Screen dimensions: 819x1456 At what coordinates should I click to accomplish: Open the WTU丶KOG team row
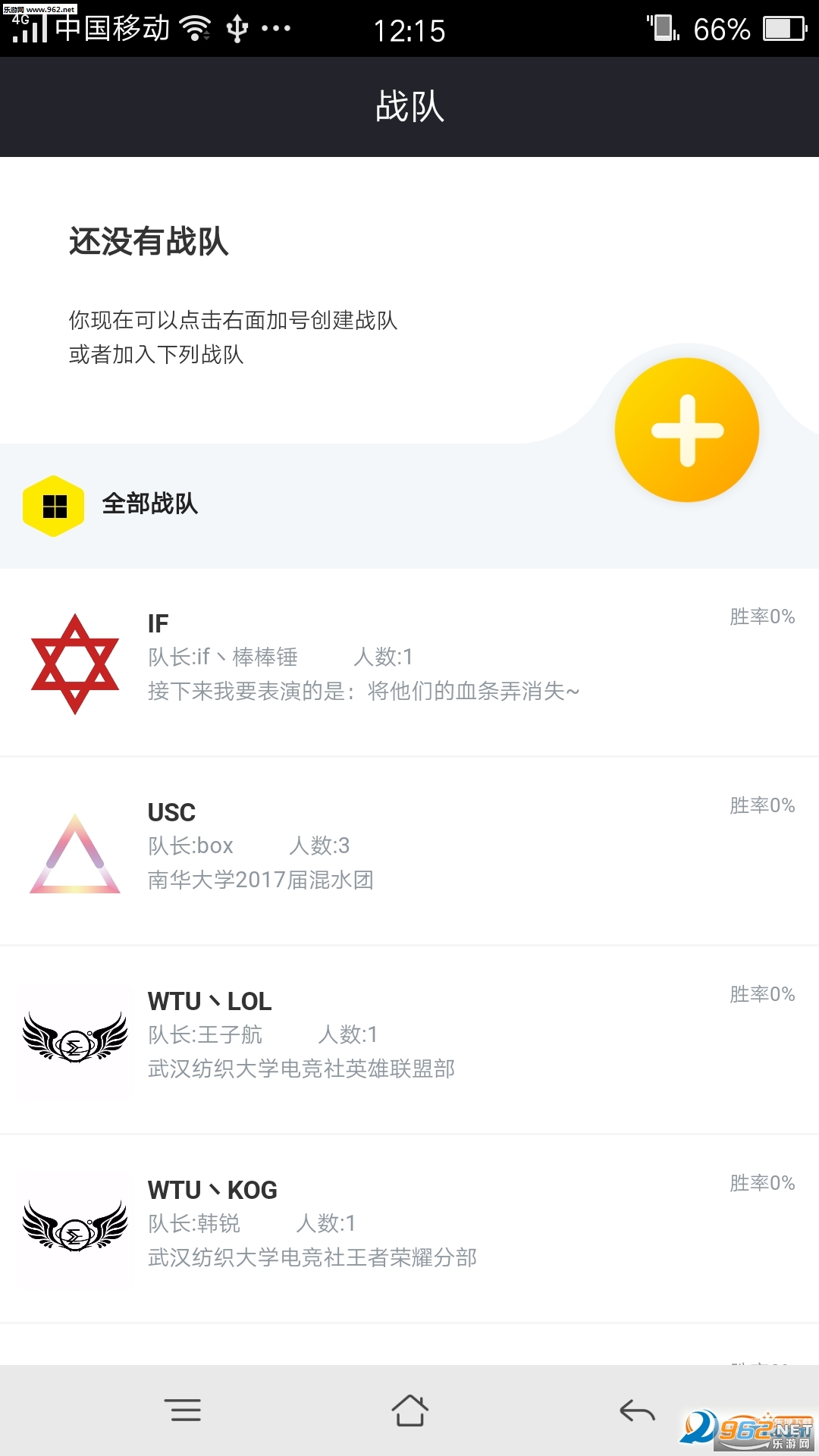[409, 1228]
